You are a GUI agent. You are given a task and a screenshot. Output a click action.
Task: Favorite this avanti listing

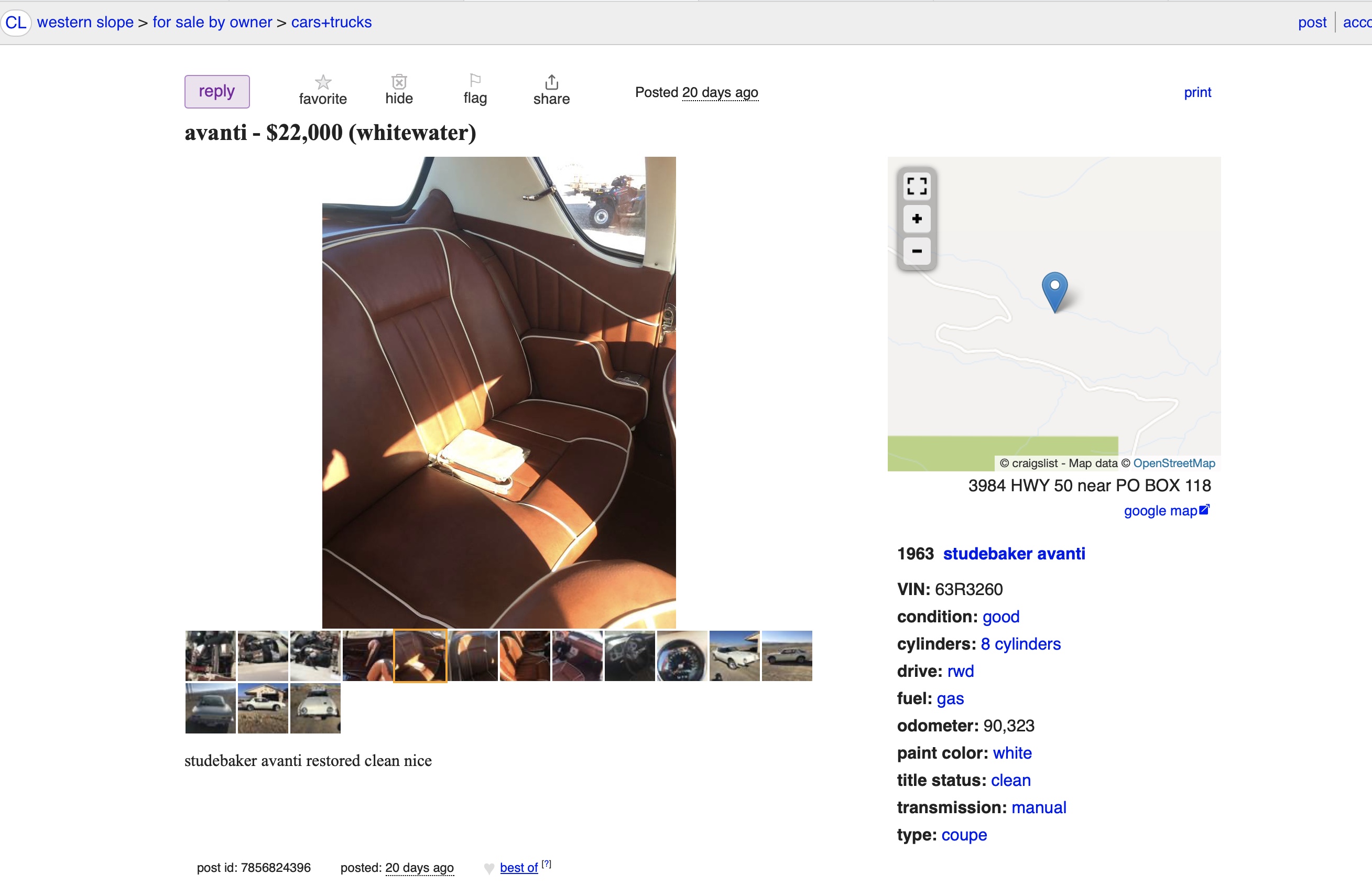[323, 90]
